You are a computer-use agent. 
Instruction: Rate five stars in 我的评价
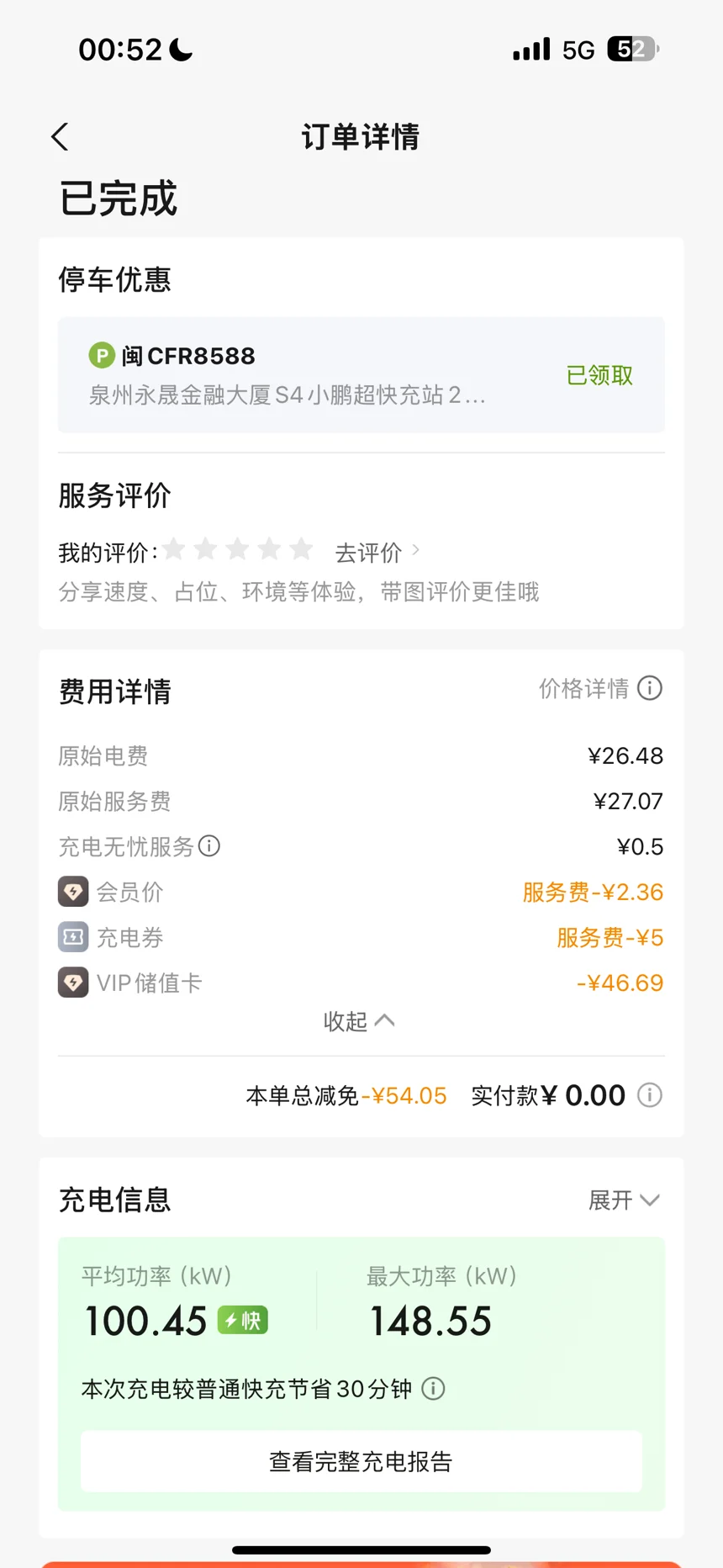click(x=301, y=550)
